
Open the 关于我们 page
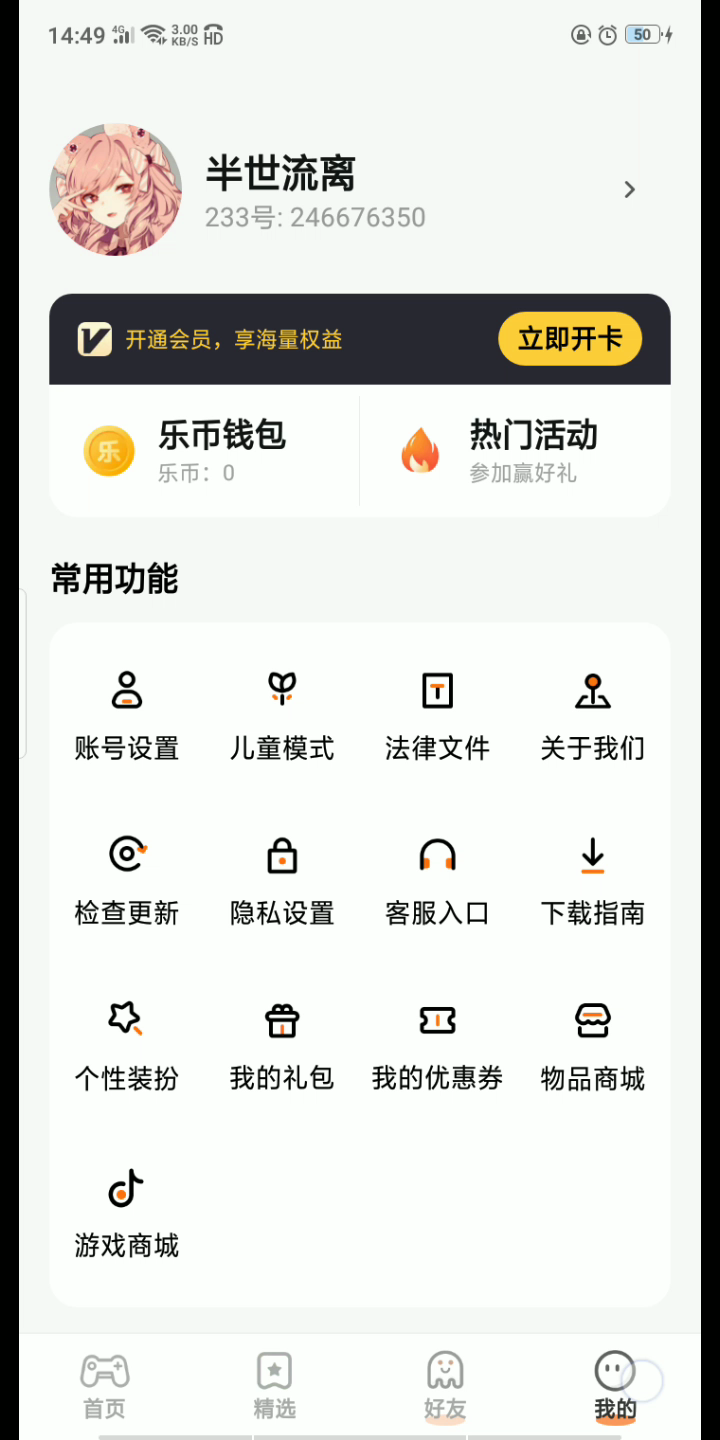tap(592, 714)
